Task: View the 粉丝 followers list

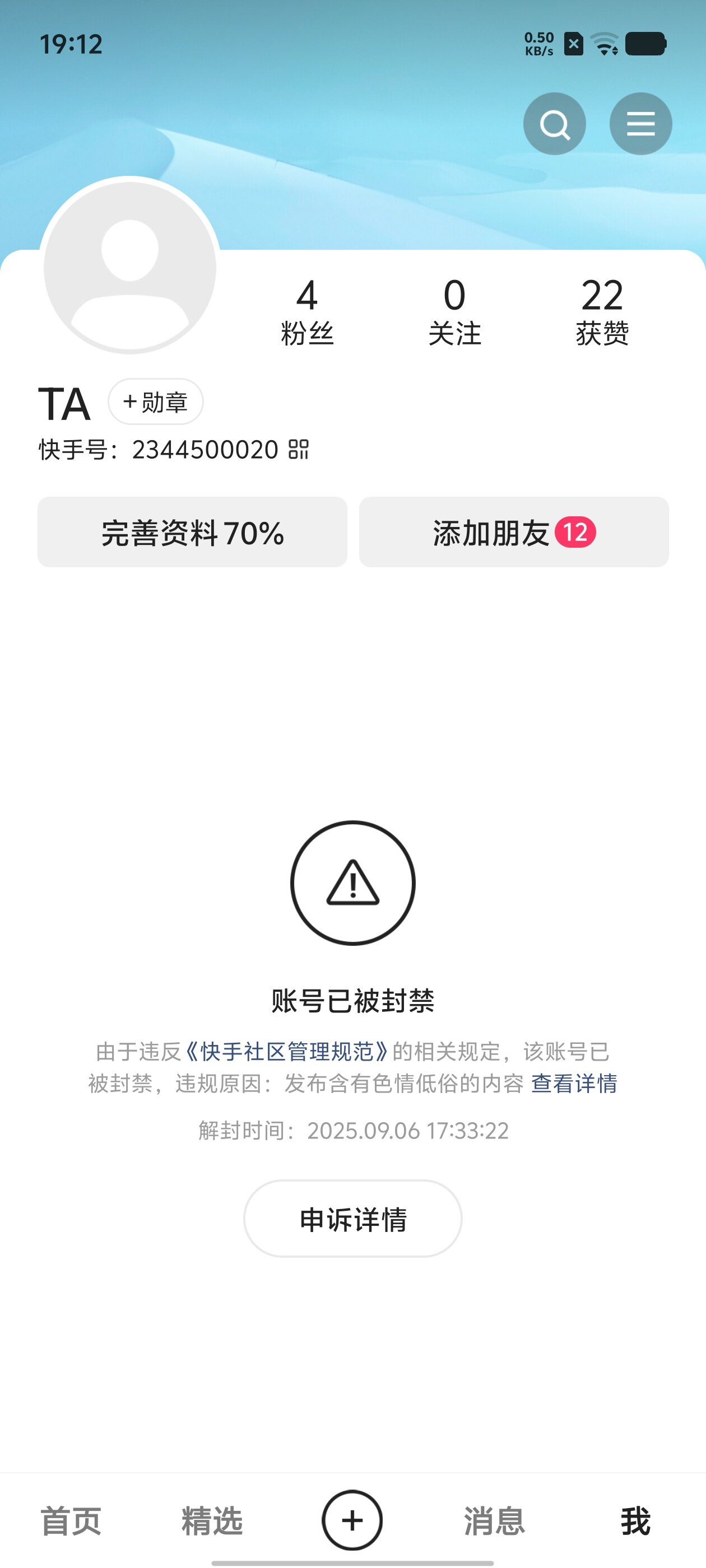Action: (x=307, y=312)
